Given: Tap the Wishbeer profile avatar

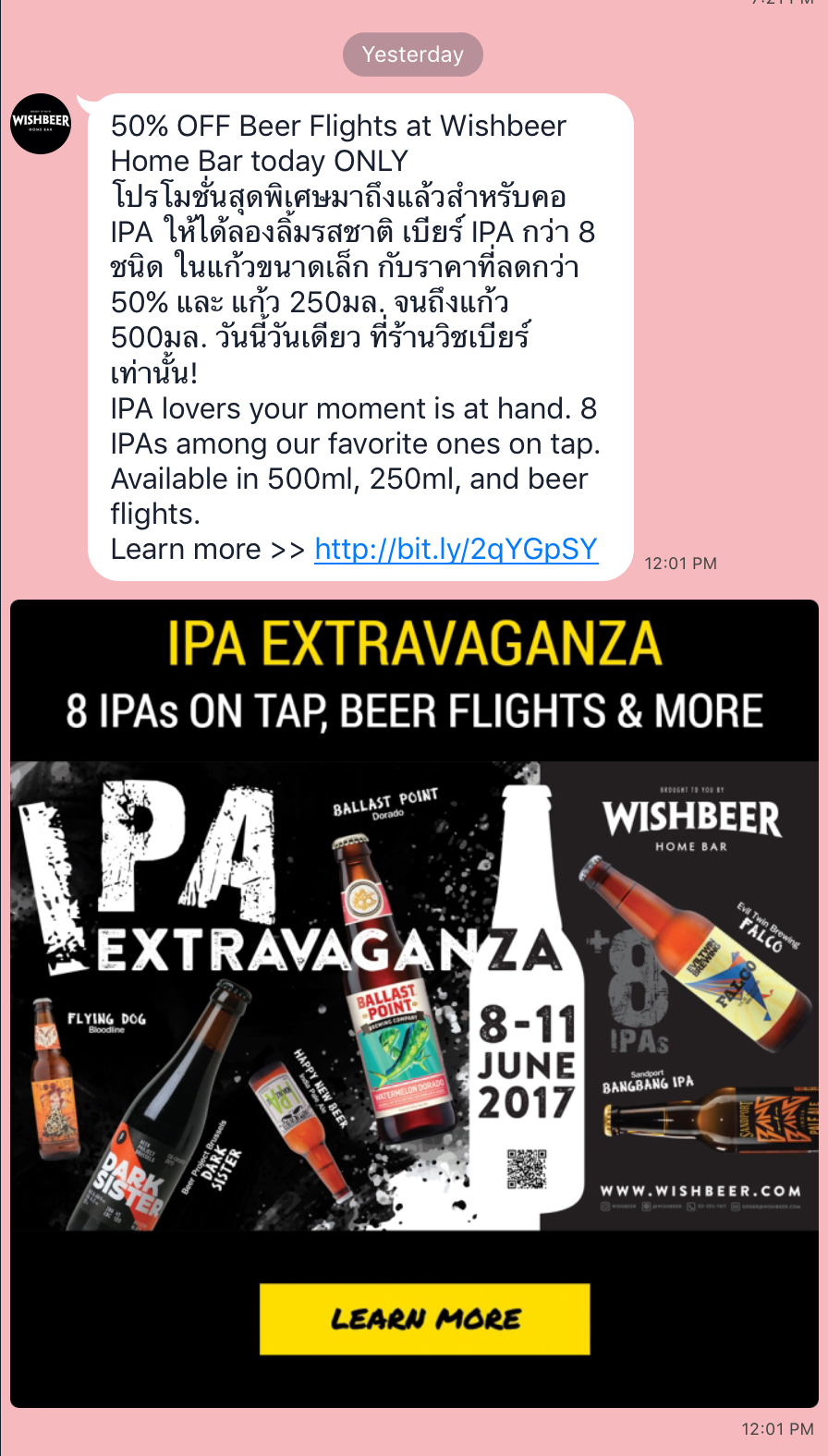Looking at the screenshot, I should (x=41, y=124).
